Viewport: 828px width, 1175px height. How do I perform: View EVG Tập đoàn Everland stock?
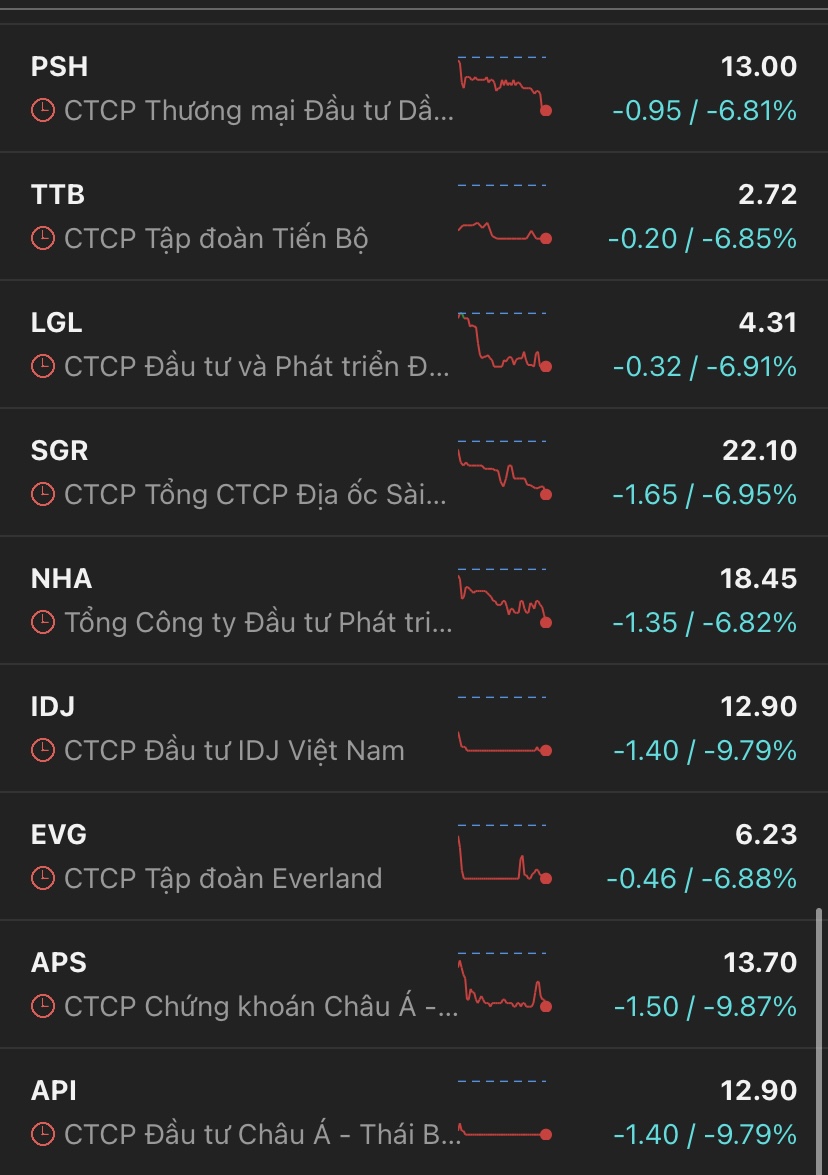click(x=240, y=856)
